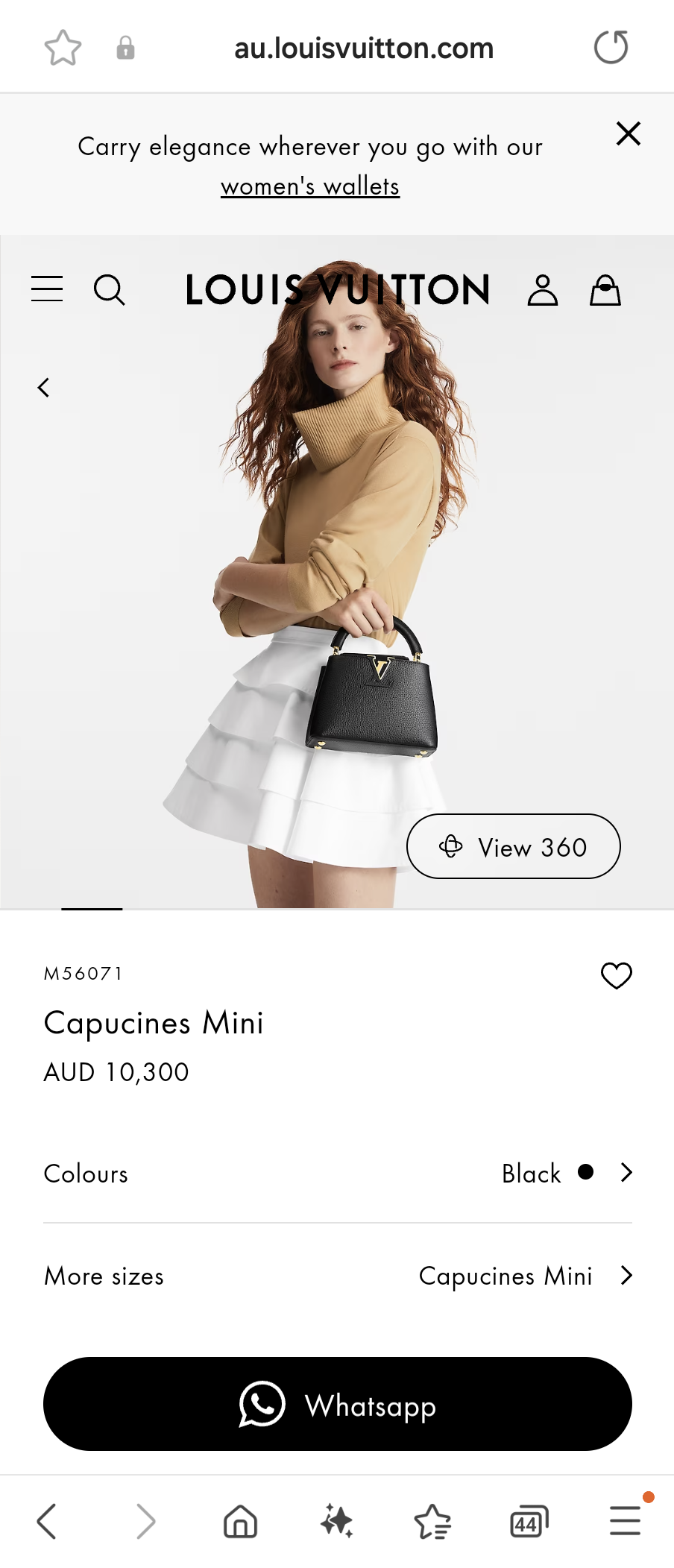
Task: Open the search icon
Action: pyautogui.click(x=110, y=290)
